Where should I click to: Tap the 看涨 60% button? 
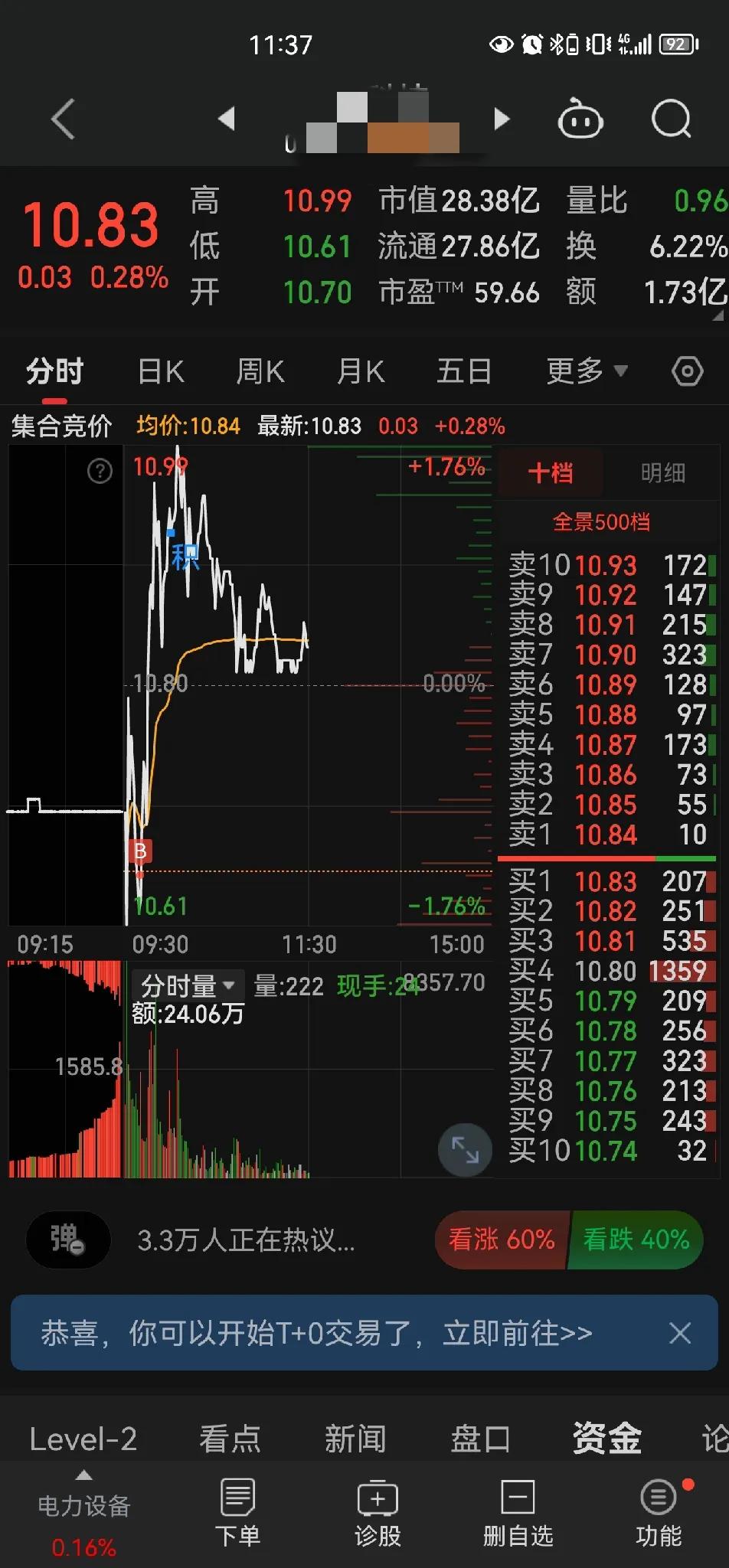tap(502, 1240)
